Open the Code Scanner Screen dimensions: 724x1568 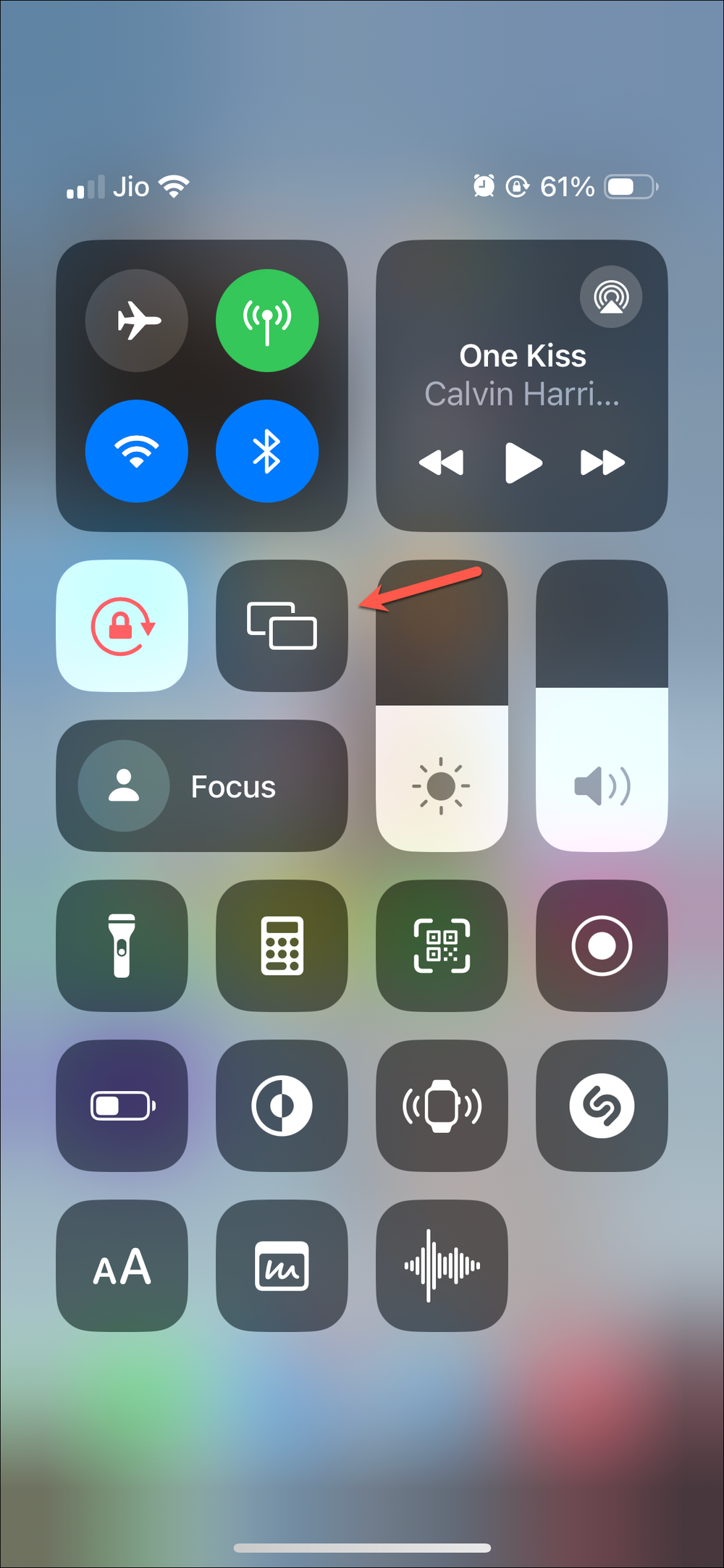442,946
